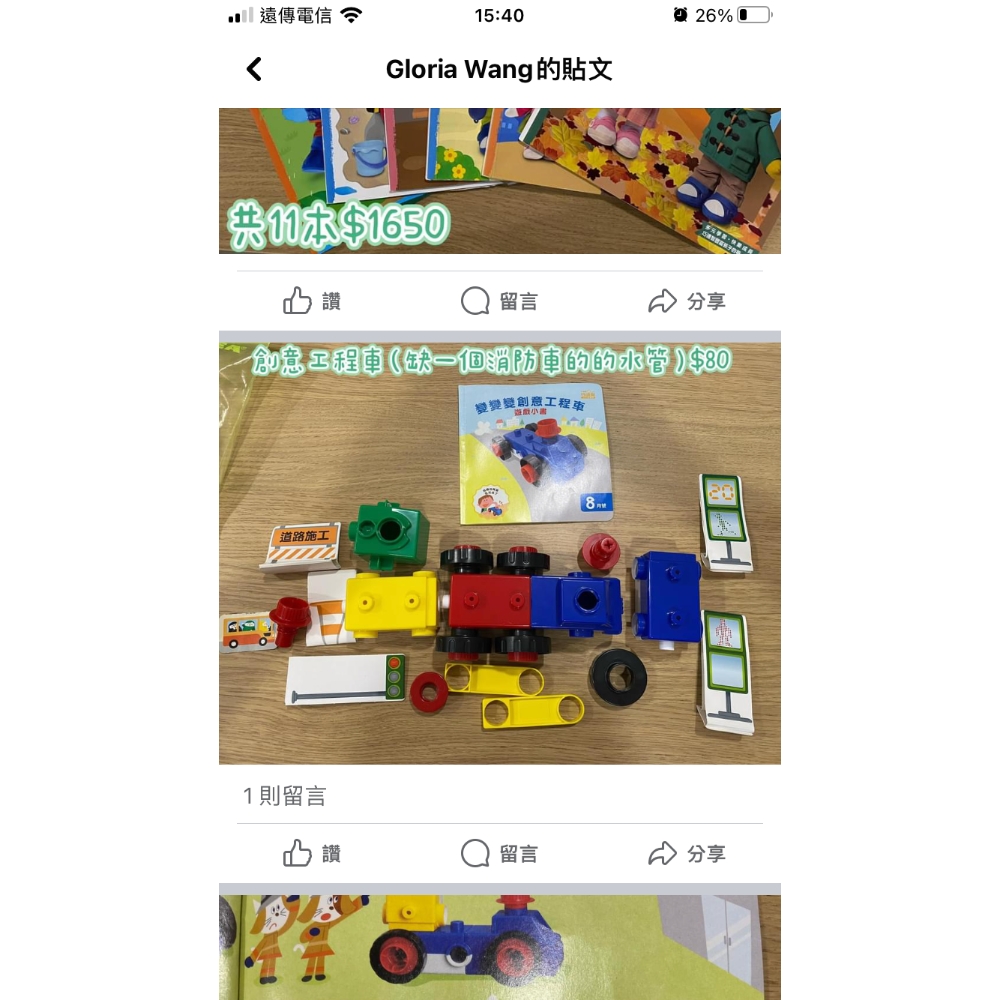The image size is (1000, 1000).
Task: Comment on the 共11本$1650 books photo
Action: (499, 301)
